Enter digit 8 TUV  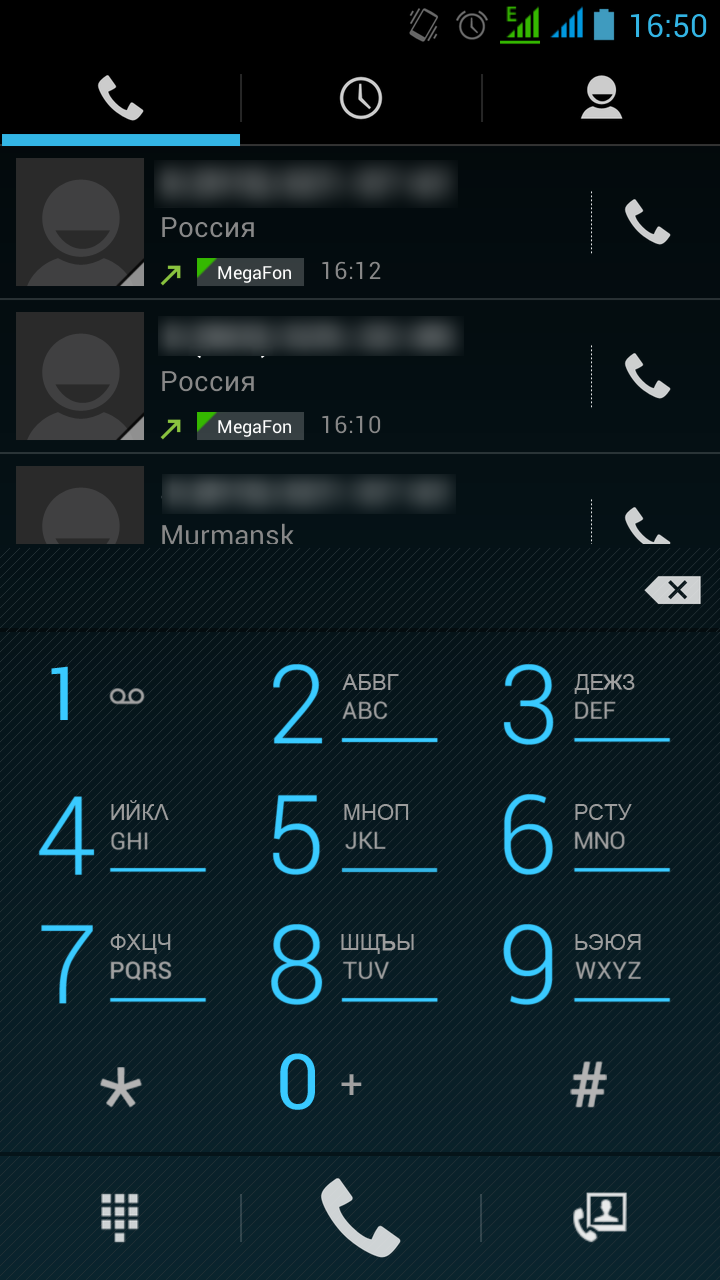tap(354, 964)
